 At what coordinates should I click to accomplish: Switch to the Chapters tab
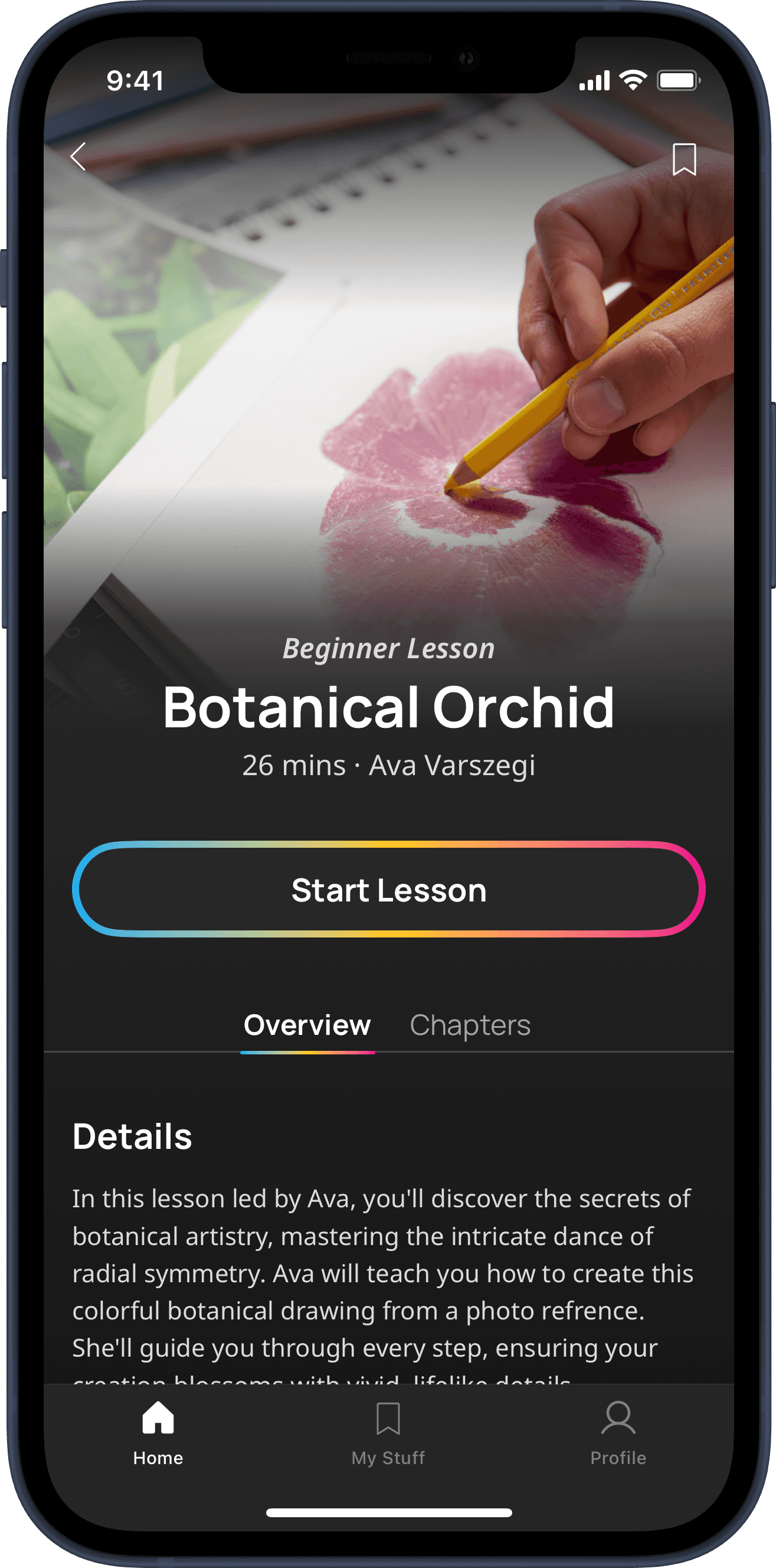[469, 1025]
